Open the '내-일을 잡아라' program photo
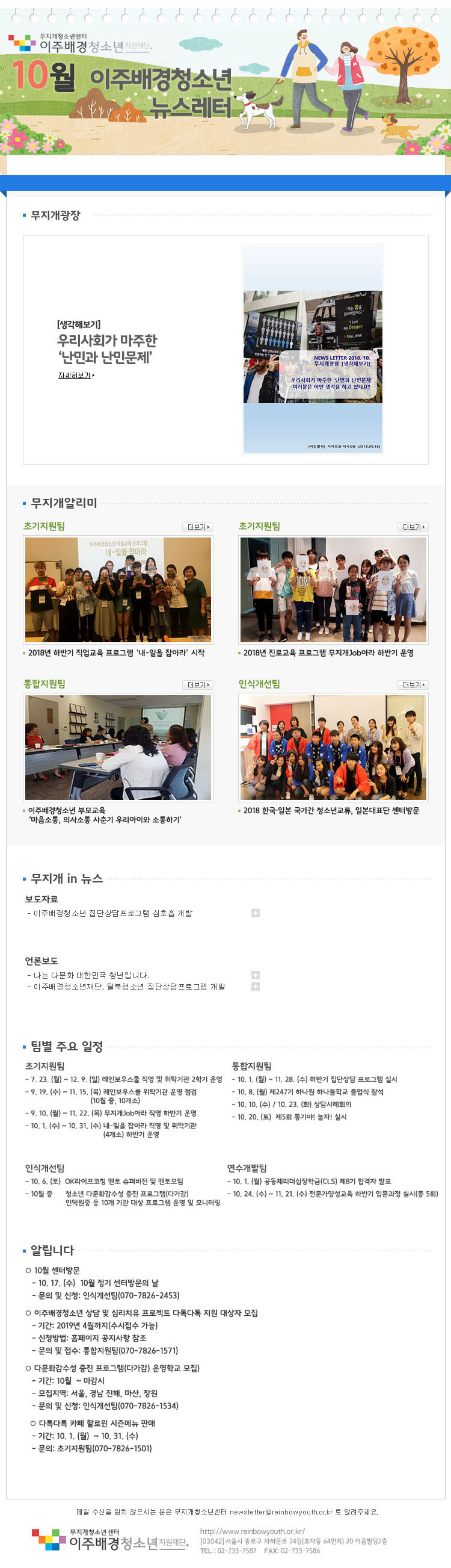 (118, 589)
